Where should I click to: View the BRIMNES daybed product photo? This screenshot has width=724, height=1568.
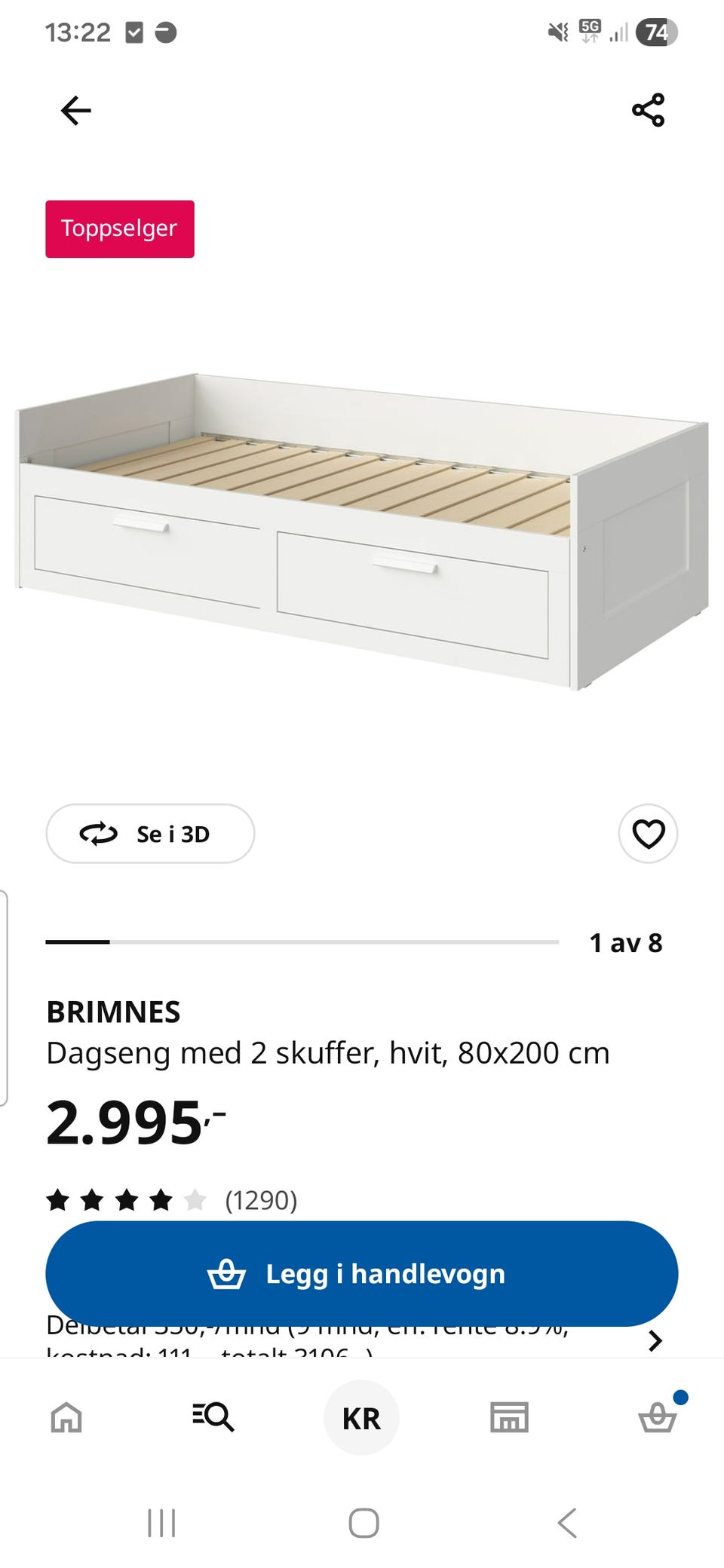tap(362, 528)
